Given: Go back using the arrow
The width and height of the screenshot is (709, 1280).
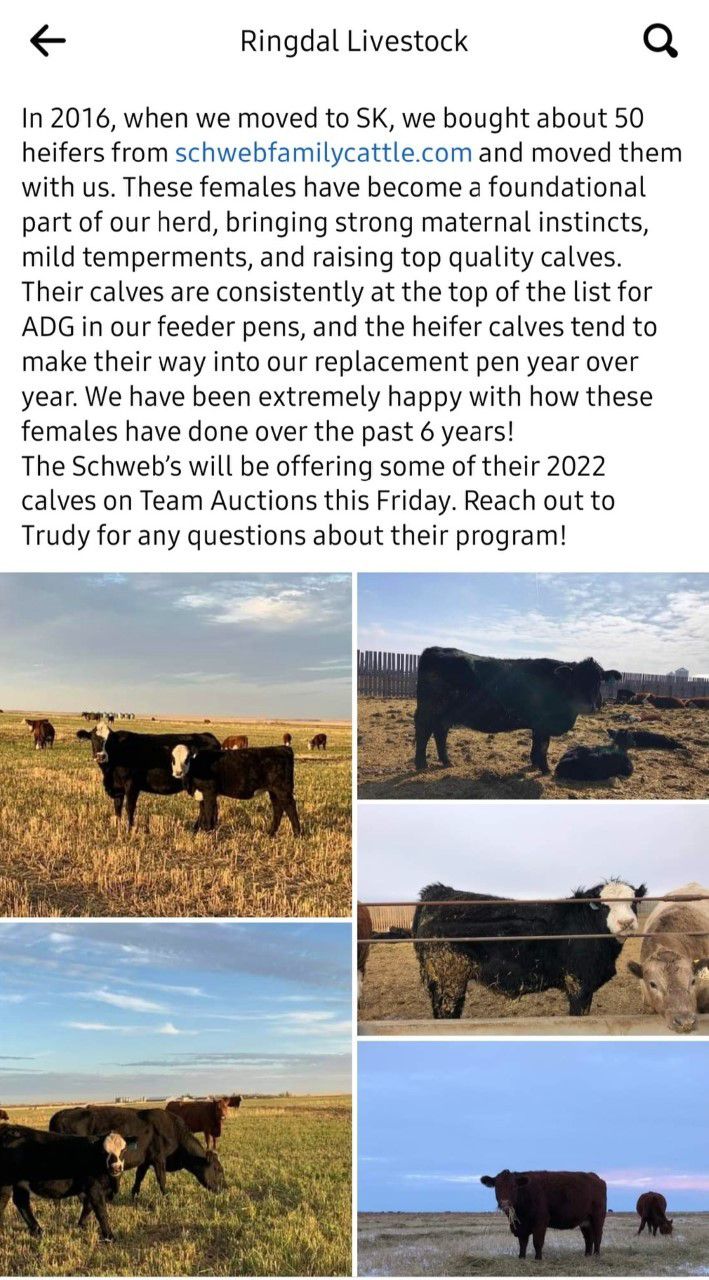Looking at the screenshot, I should click(x=47, y=41).
